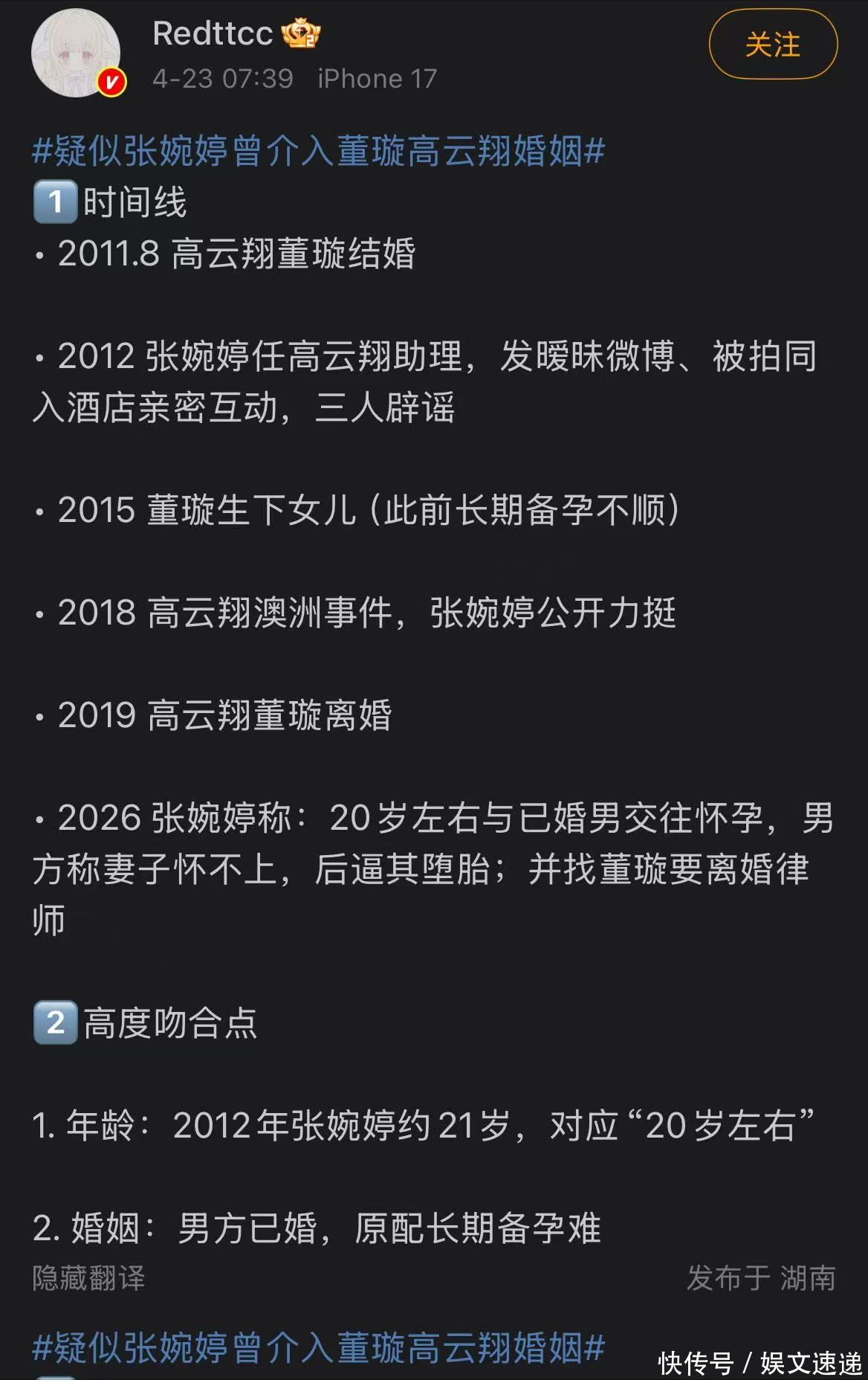
Task: Open Redttcc's profile avatar
Action: [x=76, y=53]
